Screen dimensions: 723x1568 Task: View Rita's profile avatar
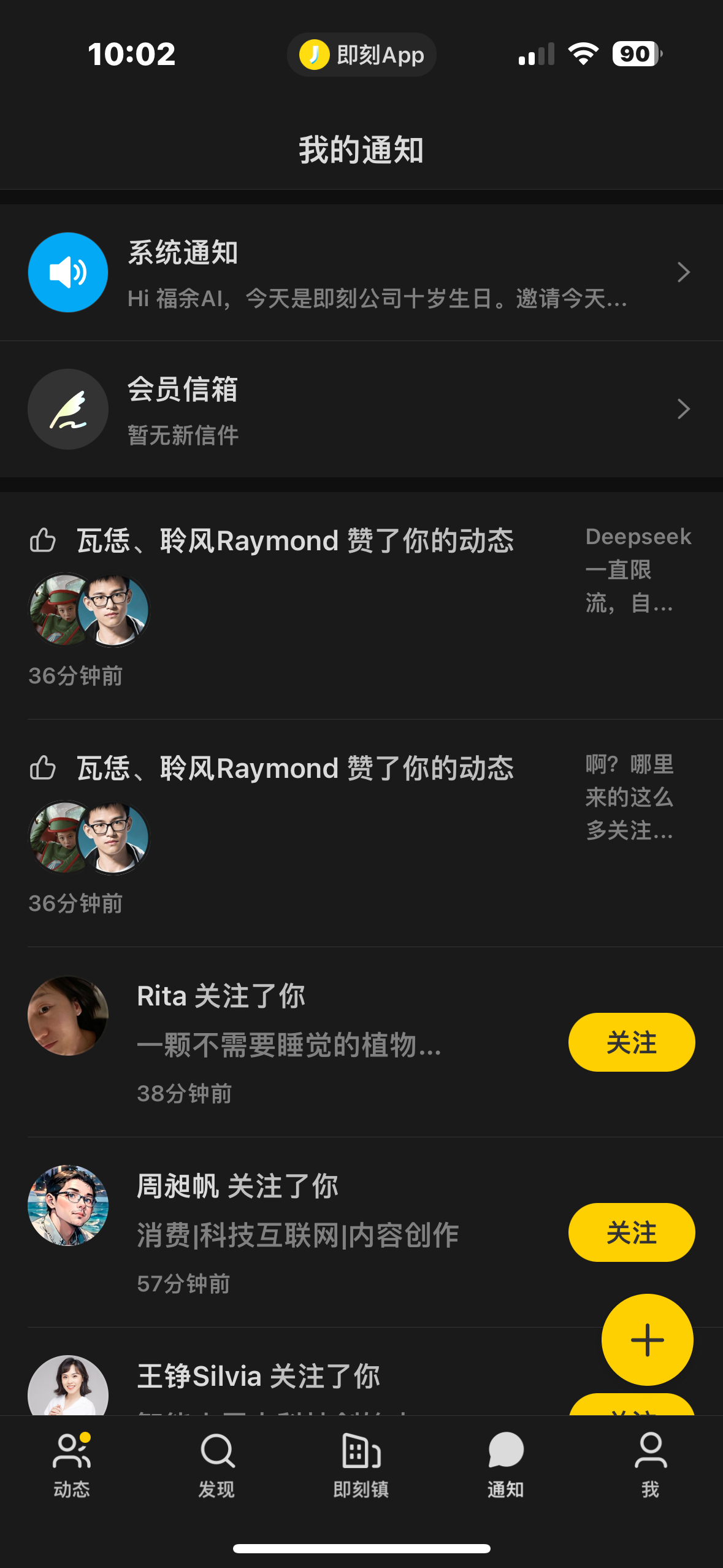pos(68,1016)
